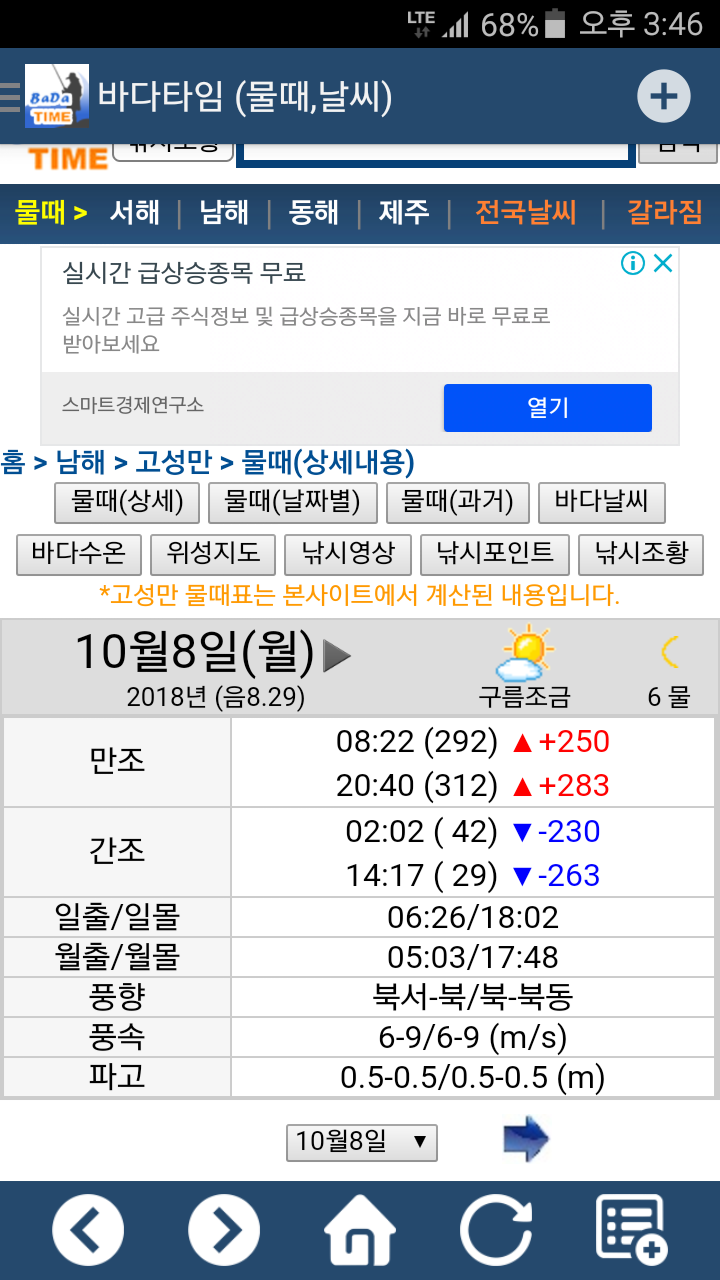Open the 위성지도 satellite map
This screenshot has height=1280, width=720.
coord(213,553)
